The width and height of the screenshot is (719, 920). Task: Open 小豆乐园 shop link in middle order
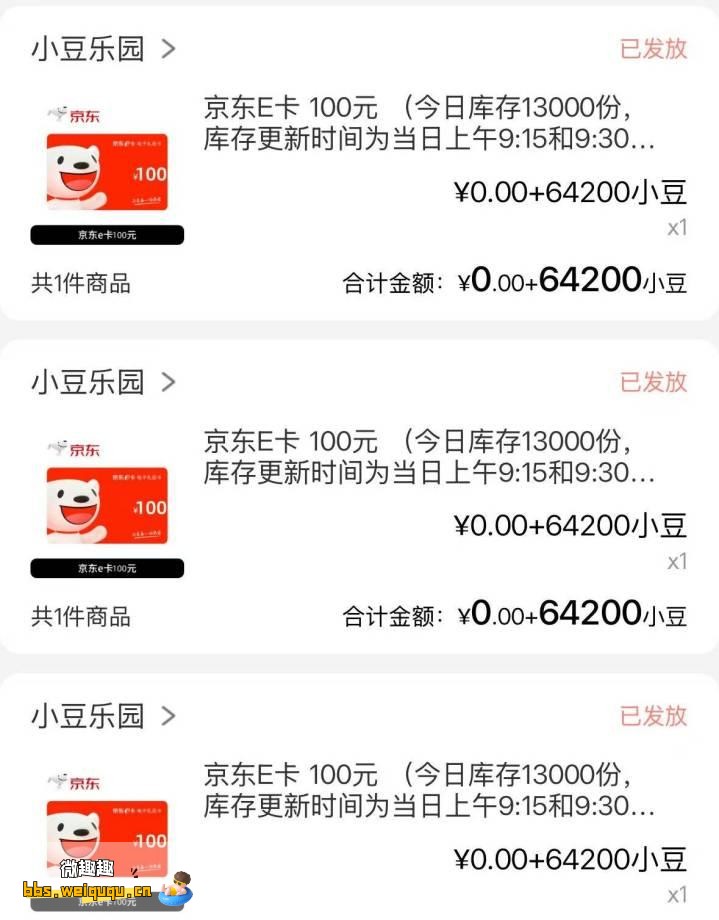(x=102, y=382)
